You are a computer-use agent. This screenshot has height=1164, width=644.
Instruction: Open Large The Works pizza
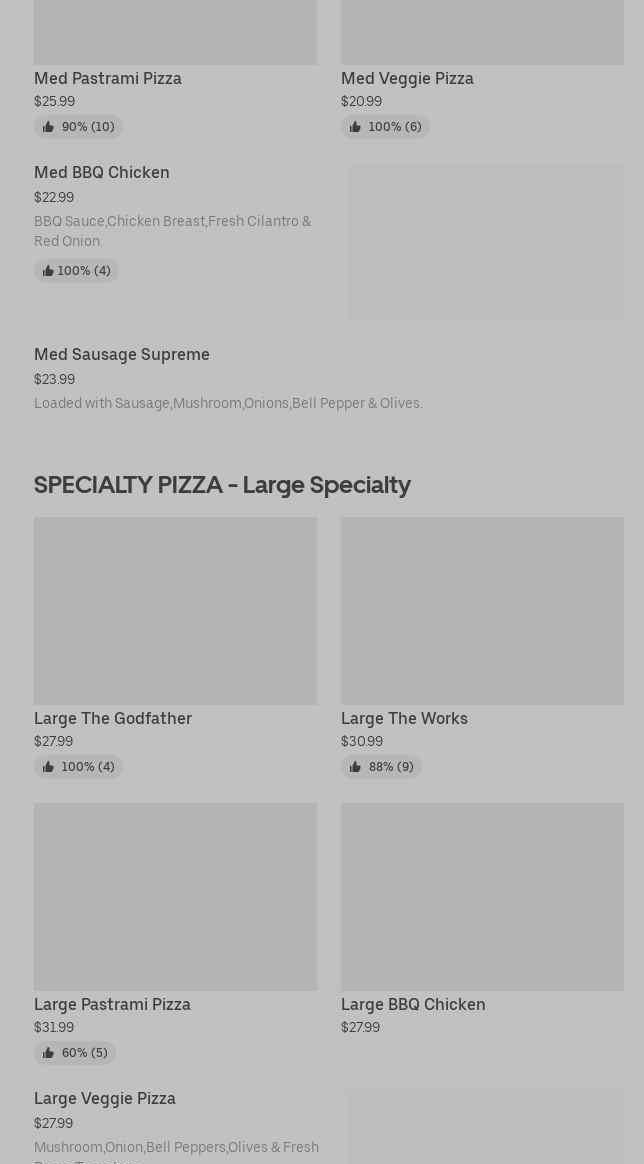[482, 647]
